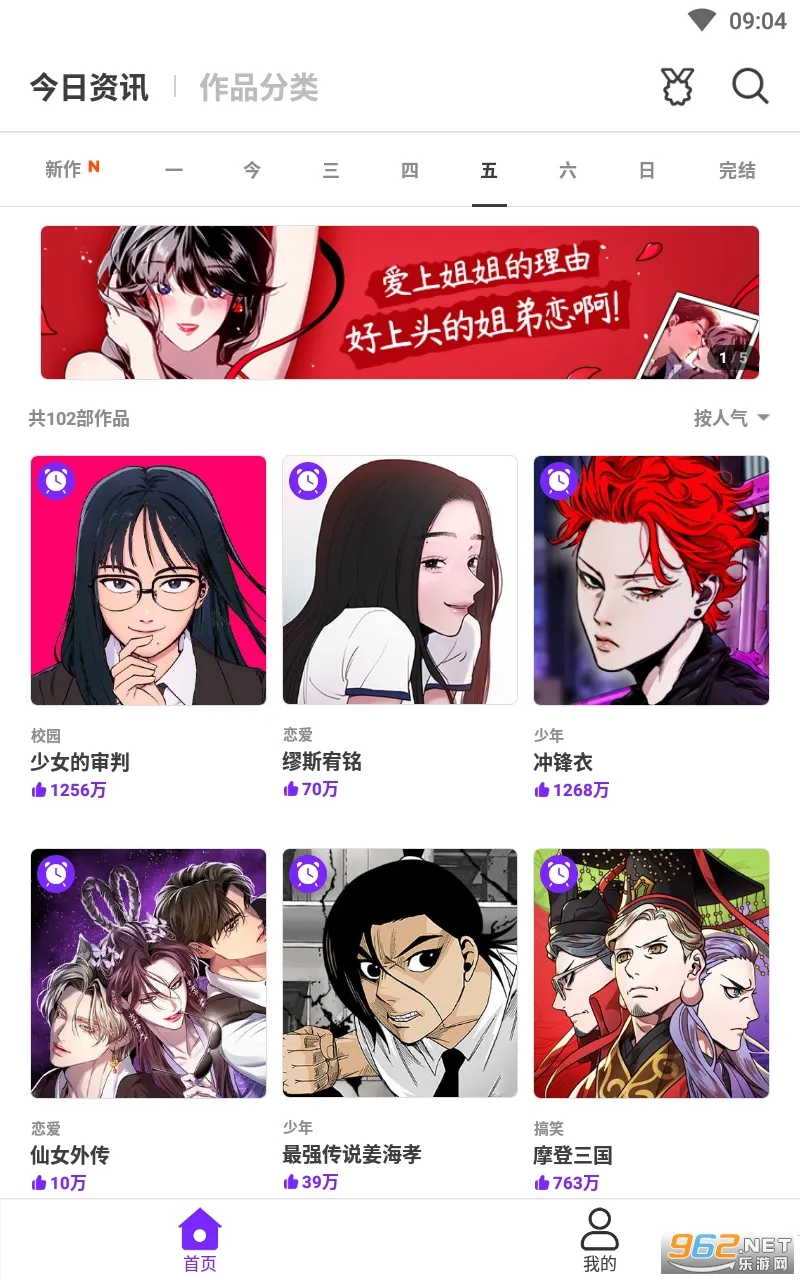The image size is (800, 1280).
Task: Open the comic 摩登三国
Action: click(651, 973)
